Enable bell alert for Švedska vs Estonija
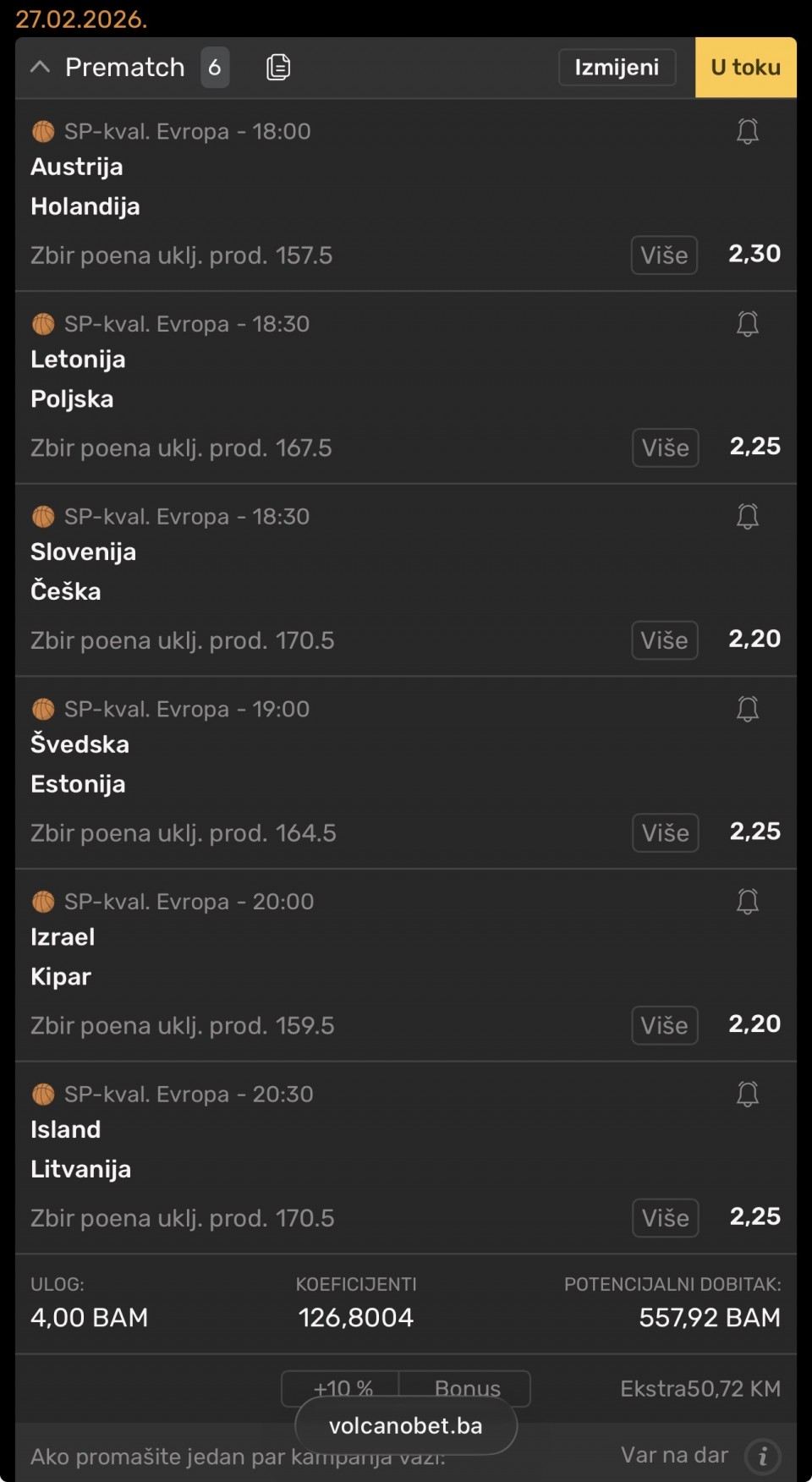 click(x=747, y=710)
